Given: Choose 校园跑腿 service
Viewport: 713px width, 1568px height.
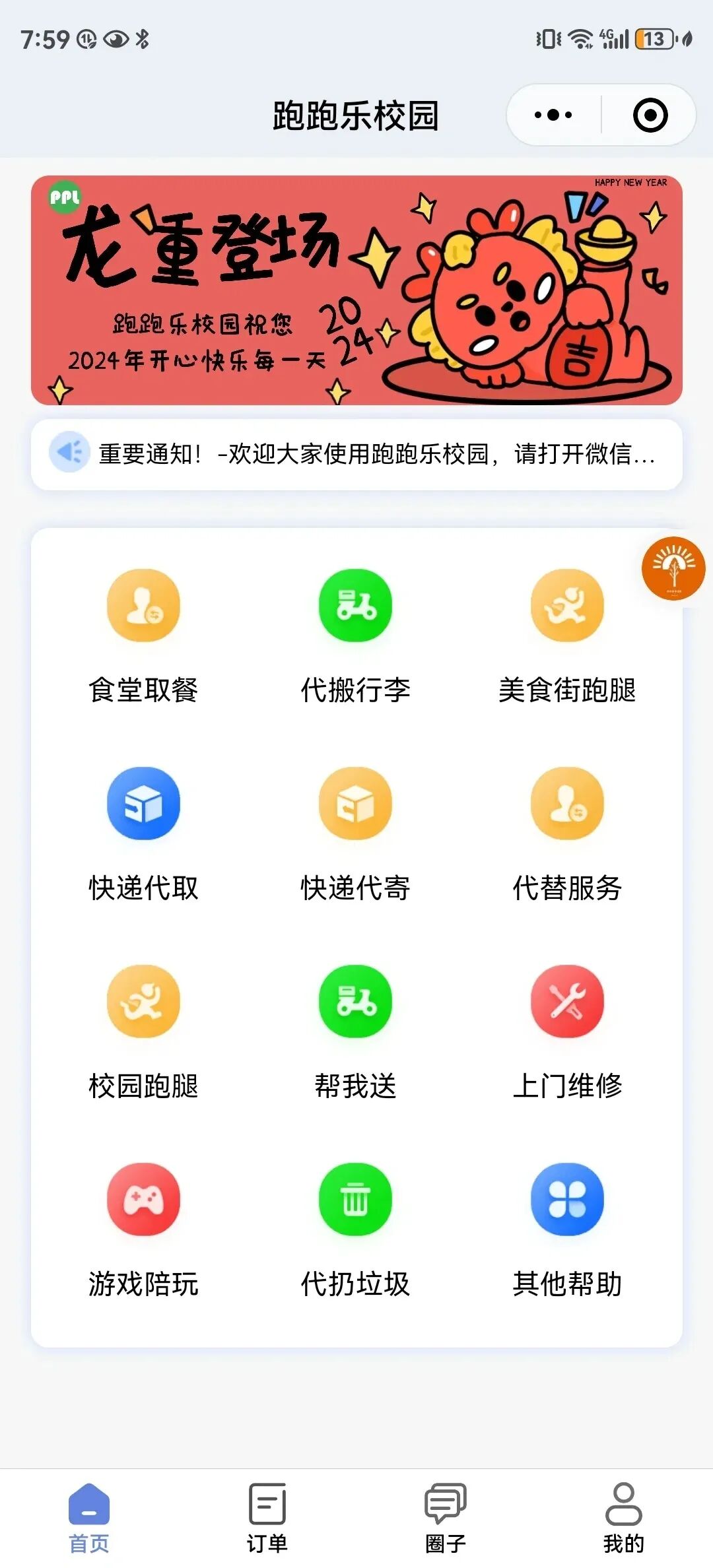Looking at the screenshot, I should 143,1029.
